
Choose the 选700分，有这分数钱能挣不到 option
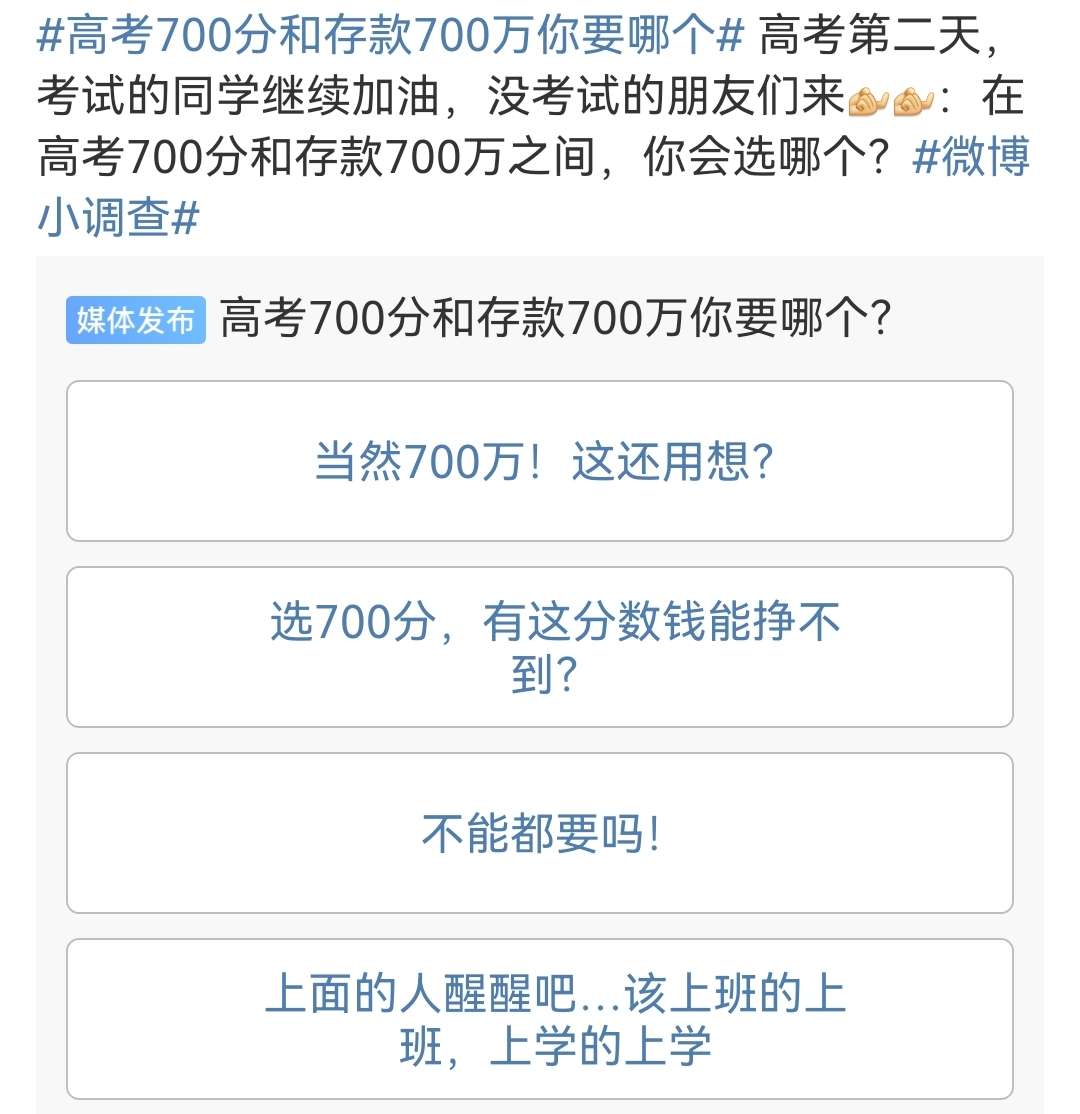click(x=540, y=647)
